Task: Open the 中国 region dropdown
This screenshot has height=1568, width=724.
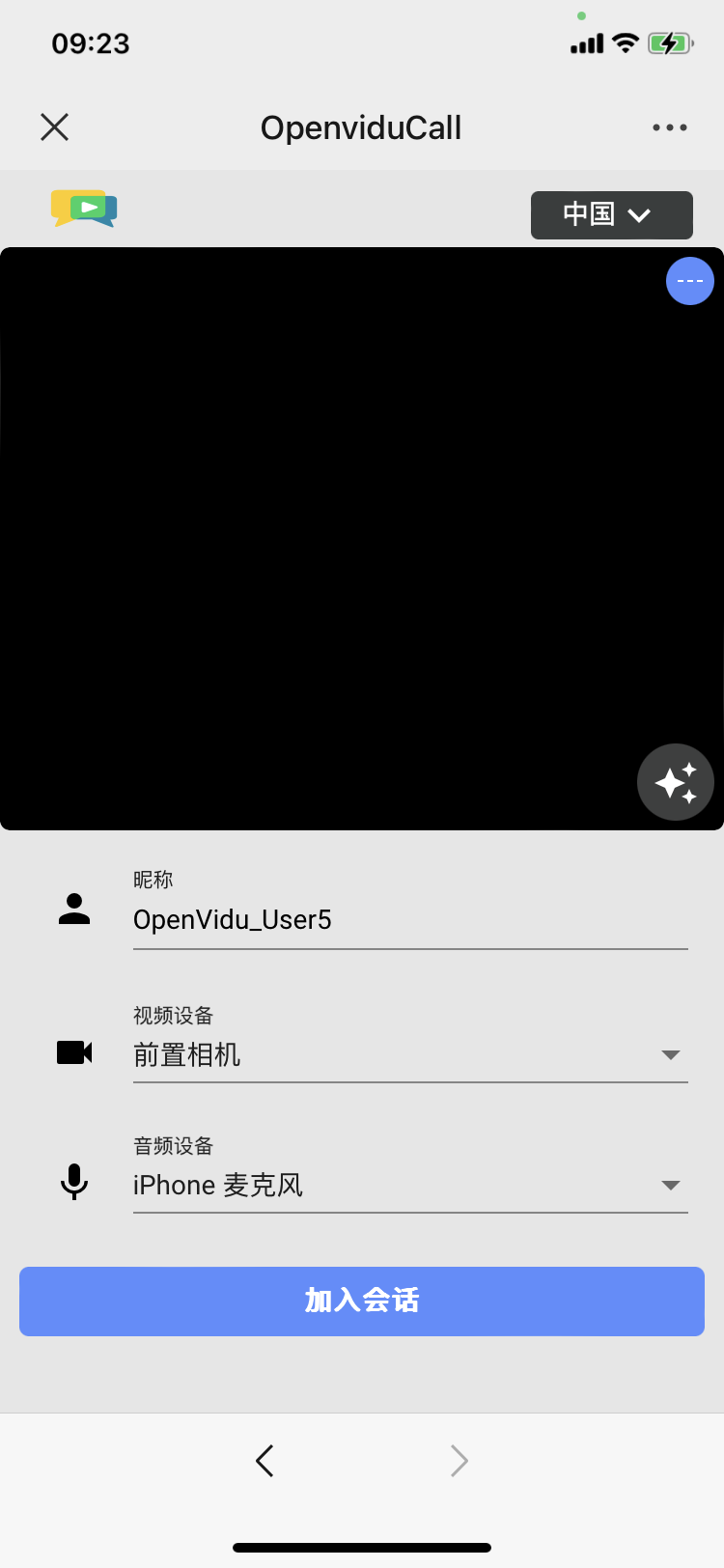Action: (611, 215)
